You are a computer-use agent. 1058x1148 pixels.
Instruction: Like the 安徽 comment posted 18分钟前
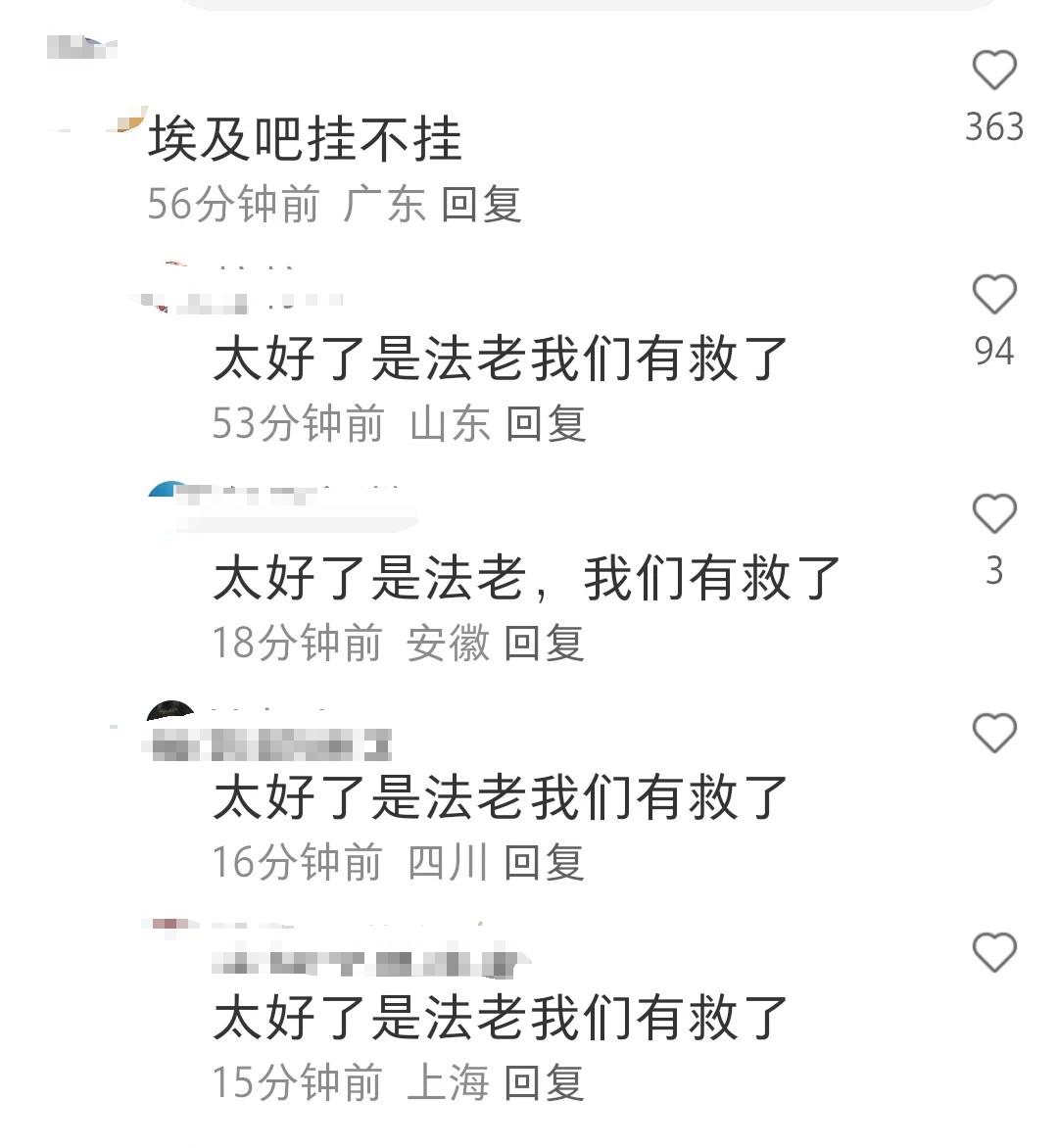(994, 513)
